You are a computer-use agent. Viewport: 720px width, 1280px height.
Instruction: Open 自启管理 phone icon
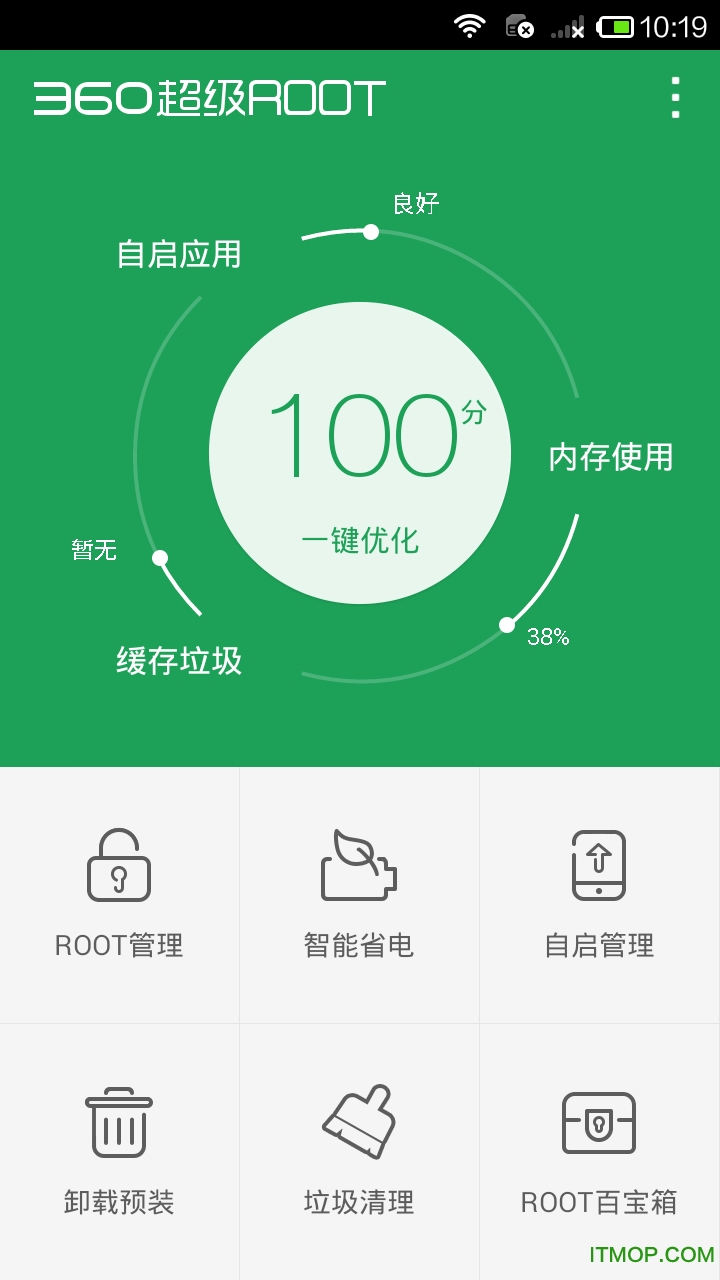click(x=599, y=866)
